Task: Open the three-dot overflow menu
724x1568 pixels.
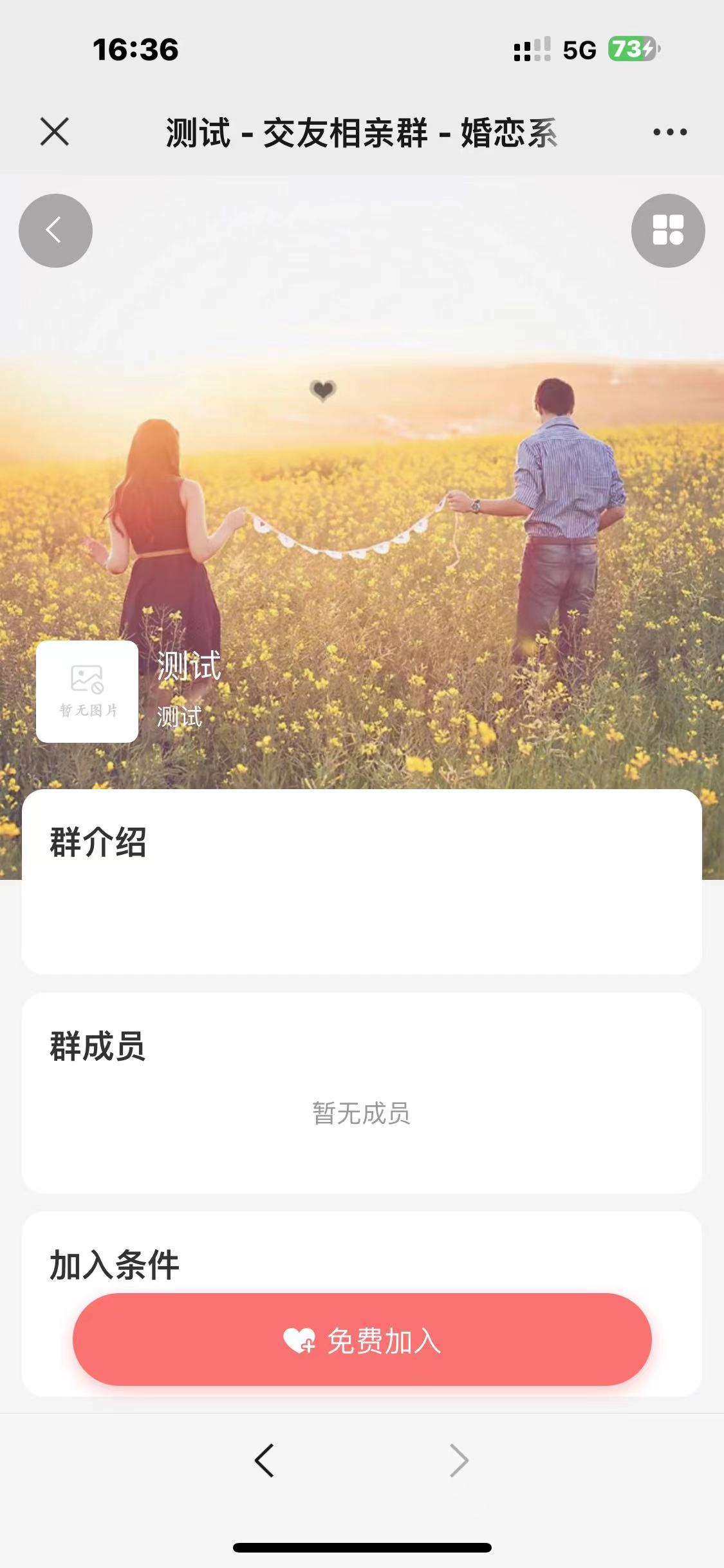Action: [669, 132]
